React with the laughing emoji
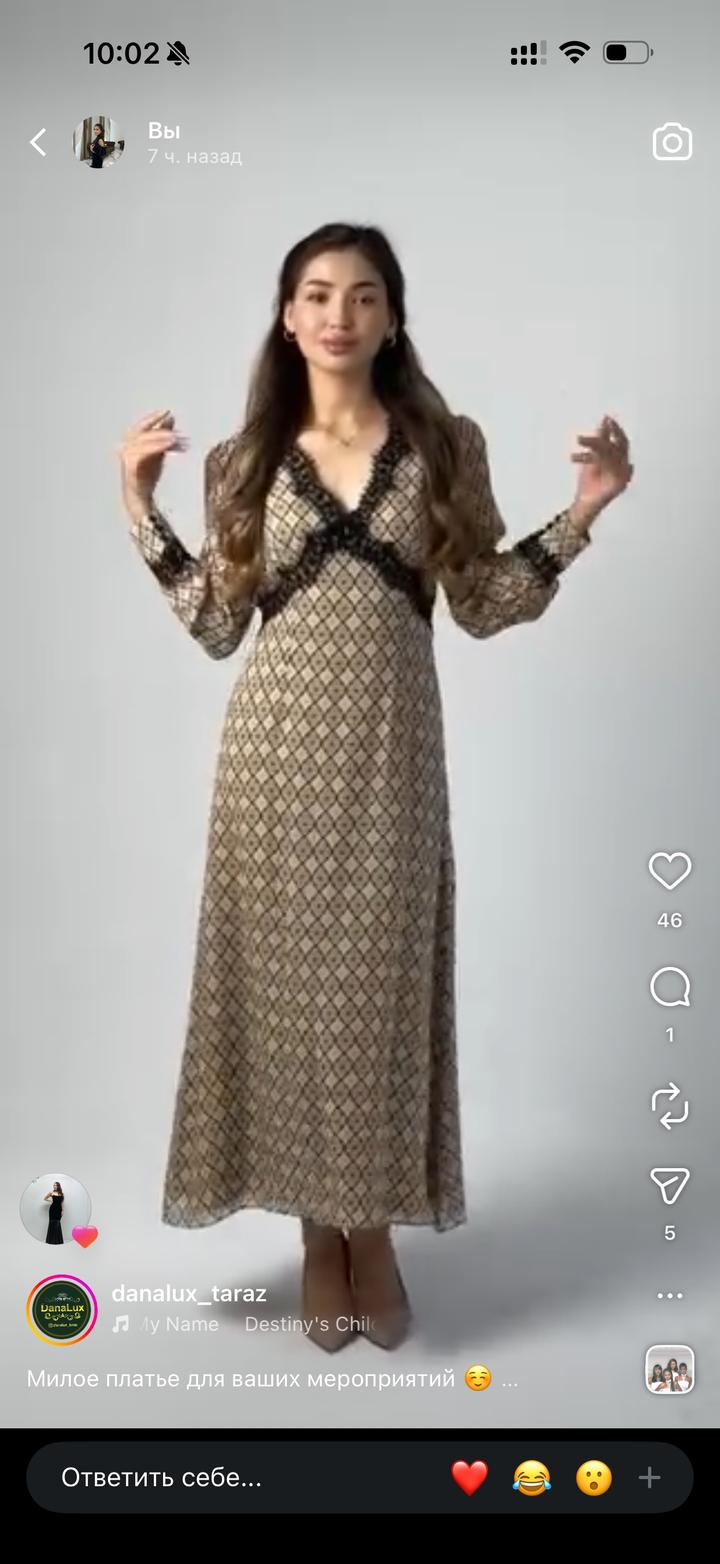720x1564 pixels. tap(532, 1477)
